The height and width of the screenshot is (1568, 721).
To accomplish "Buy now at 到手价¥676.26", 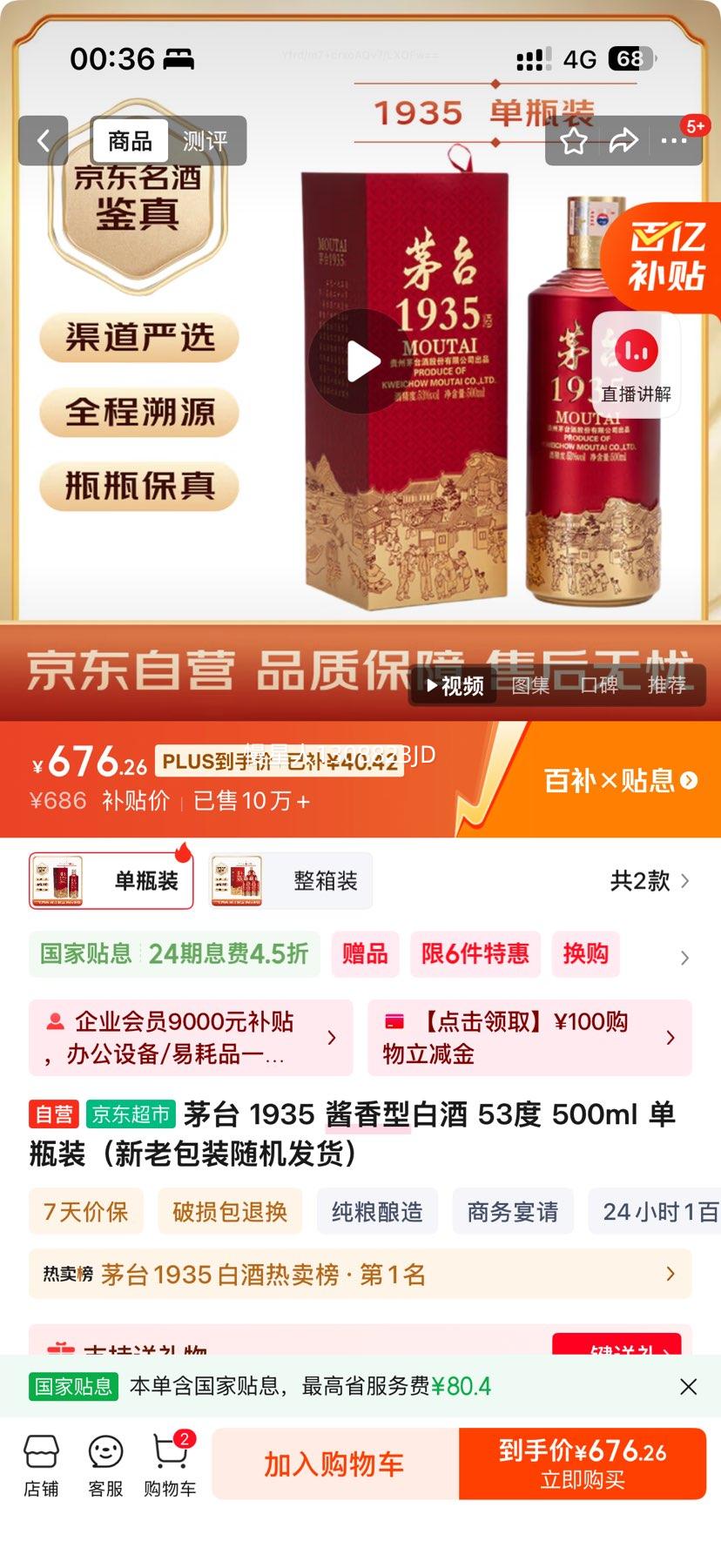I will (583, 1464).
